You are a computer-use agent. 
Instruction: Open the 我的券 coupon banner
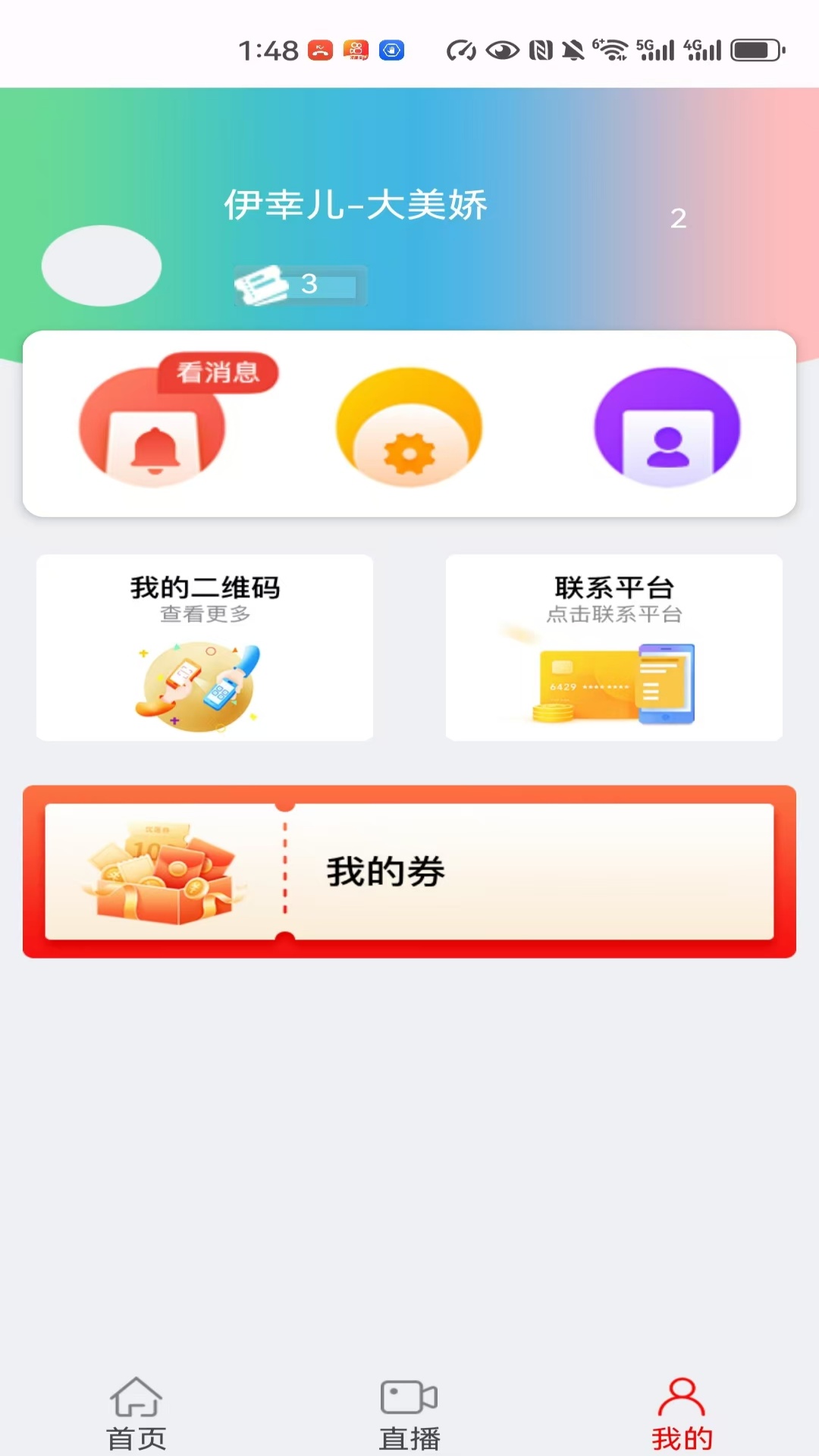pyautogui.click(x=409, y=872)
